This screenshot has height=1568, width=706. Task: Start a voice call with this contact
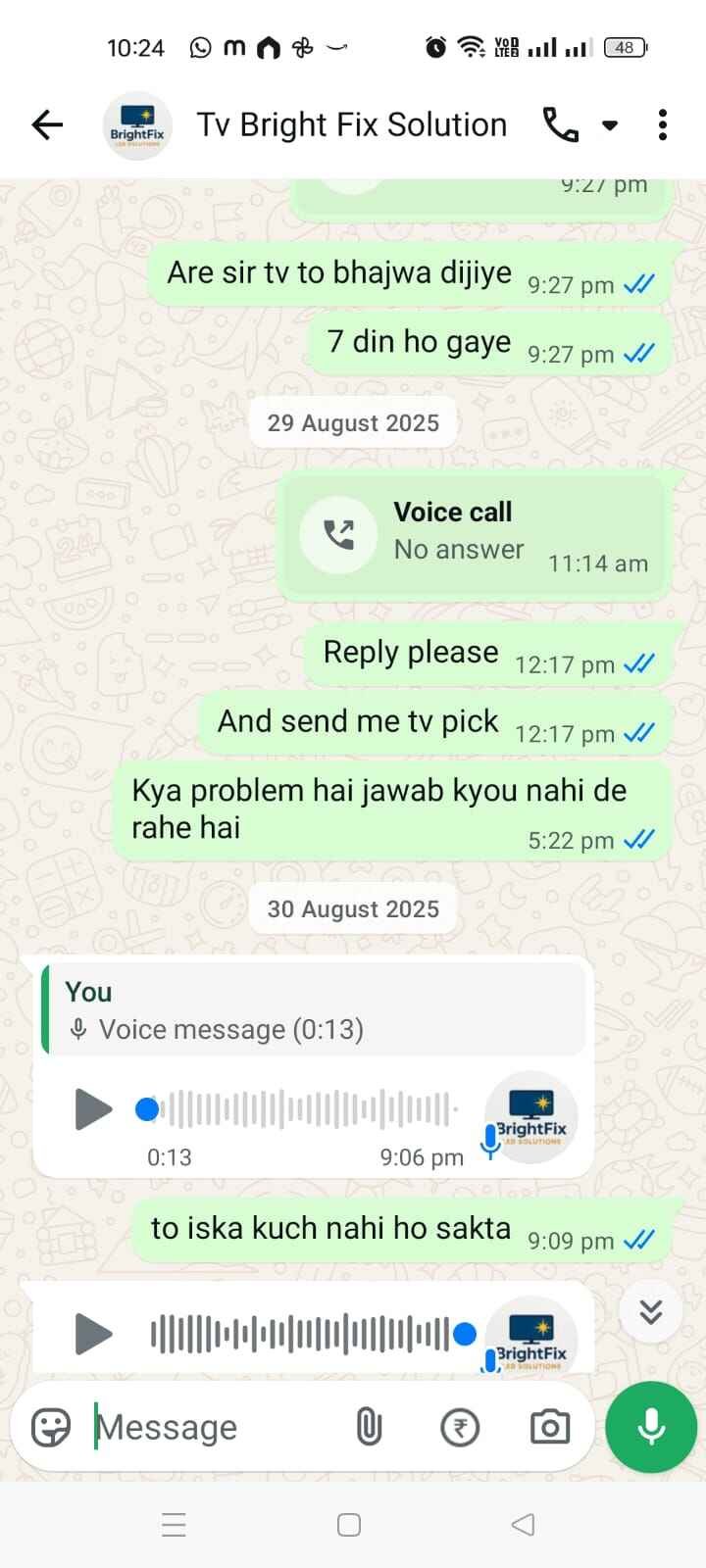click(561, 125)
